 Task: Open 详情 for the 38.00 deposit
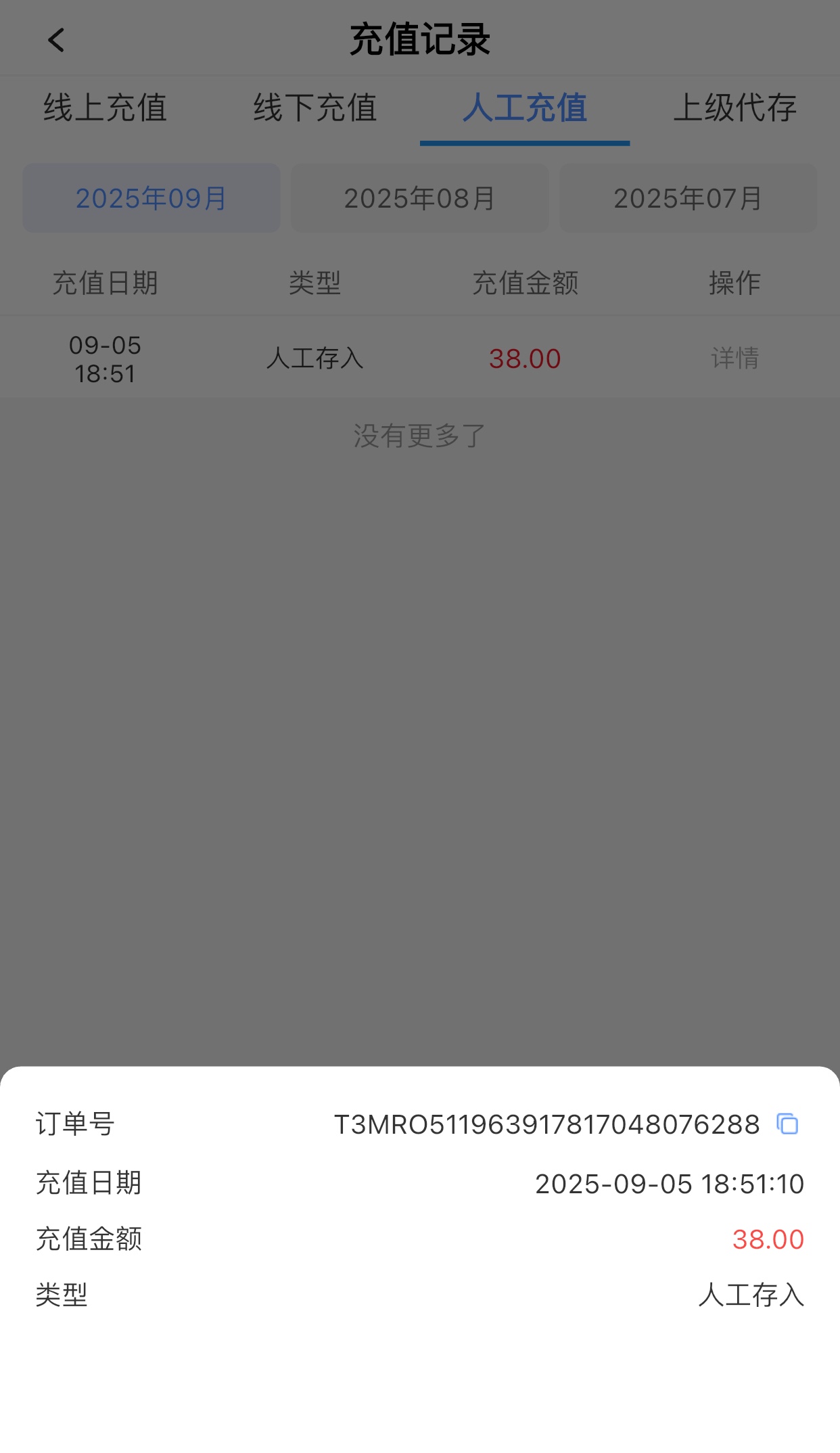pyautogui.click(x=734, y=359)
